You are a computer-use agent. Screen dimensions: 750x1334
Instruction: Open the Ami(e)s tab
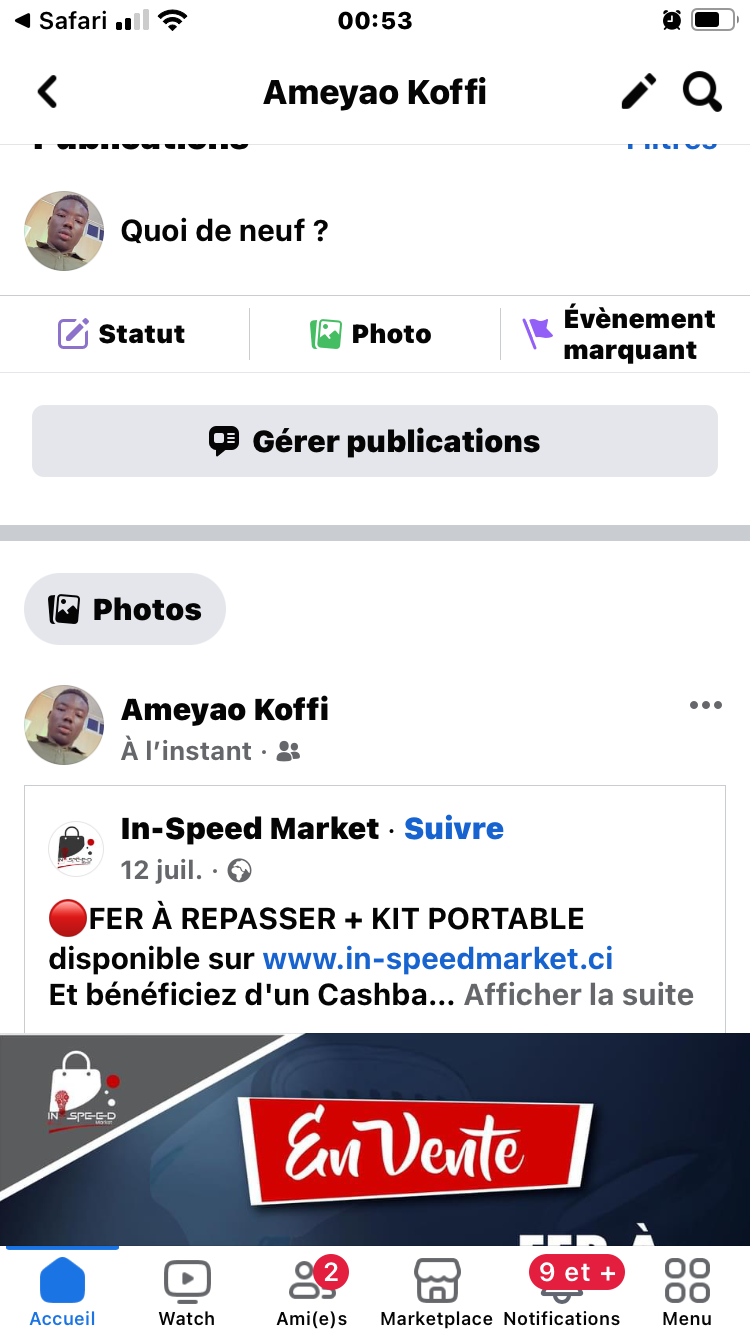point(312,1292)
